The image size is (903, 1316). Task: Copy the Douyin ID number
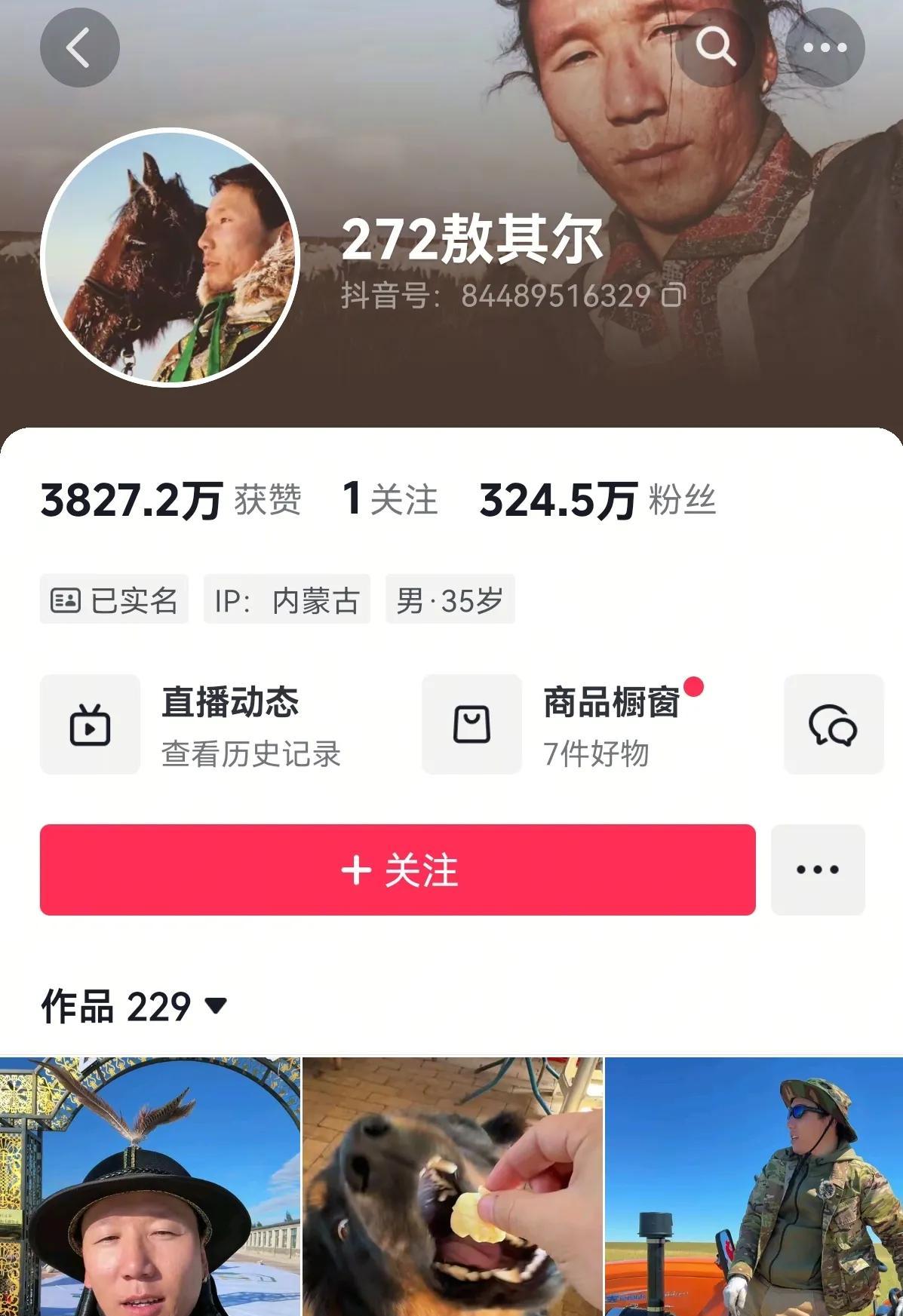673,296
